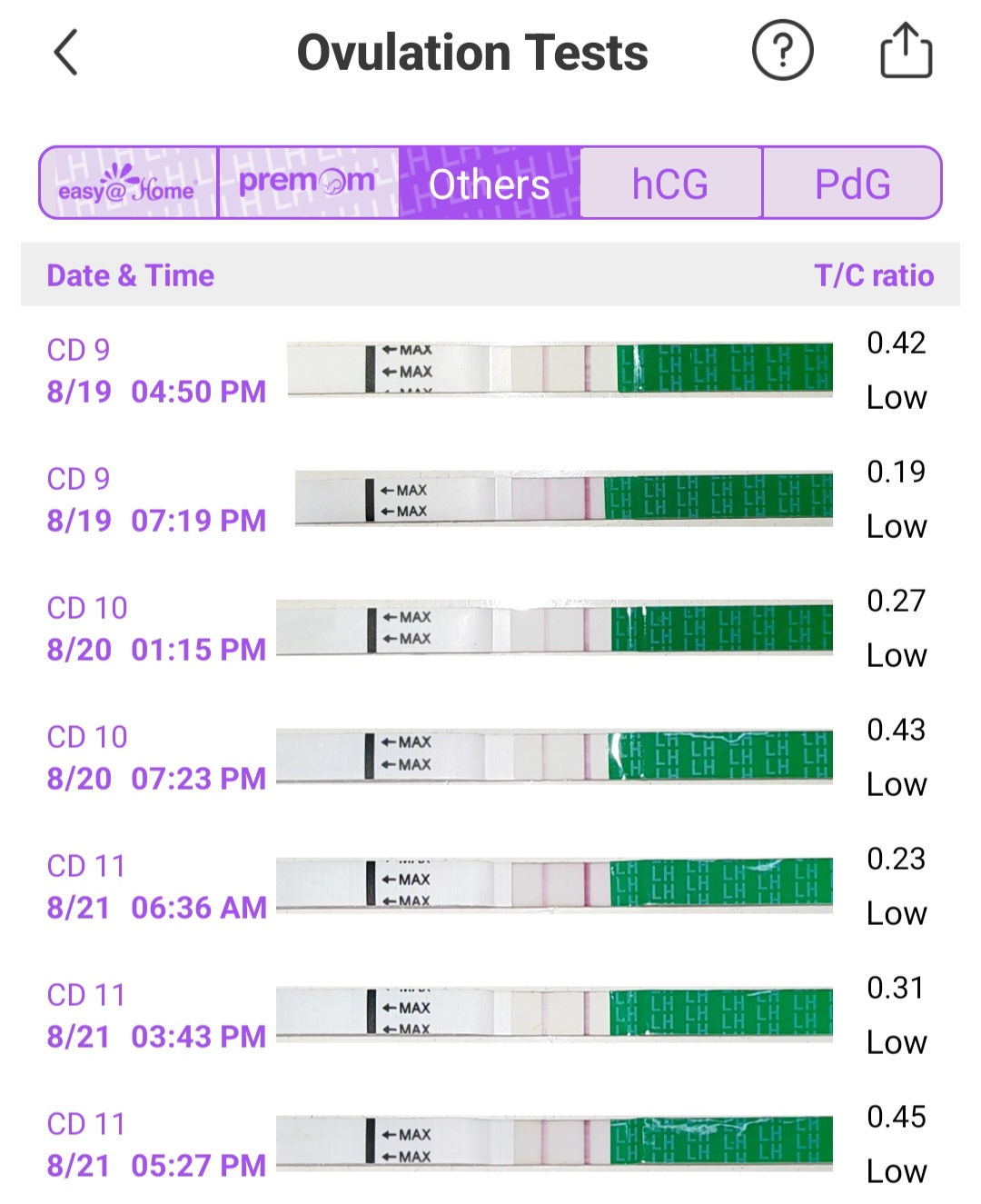Click the Date & Time column header
This screenshot has height=1204, width=981.
(x=130, y=275)
